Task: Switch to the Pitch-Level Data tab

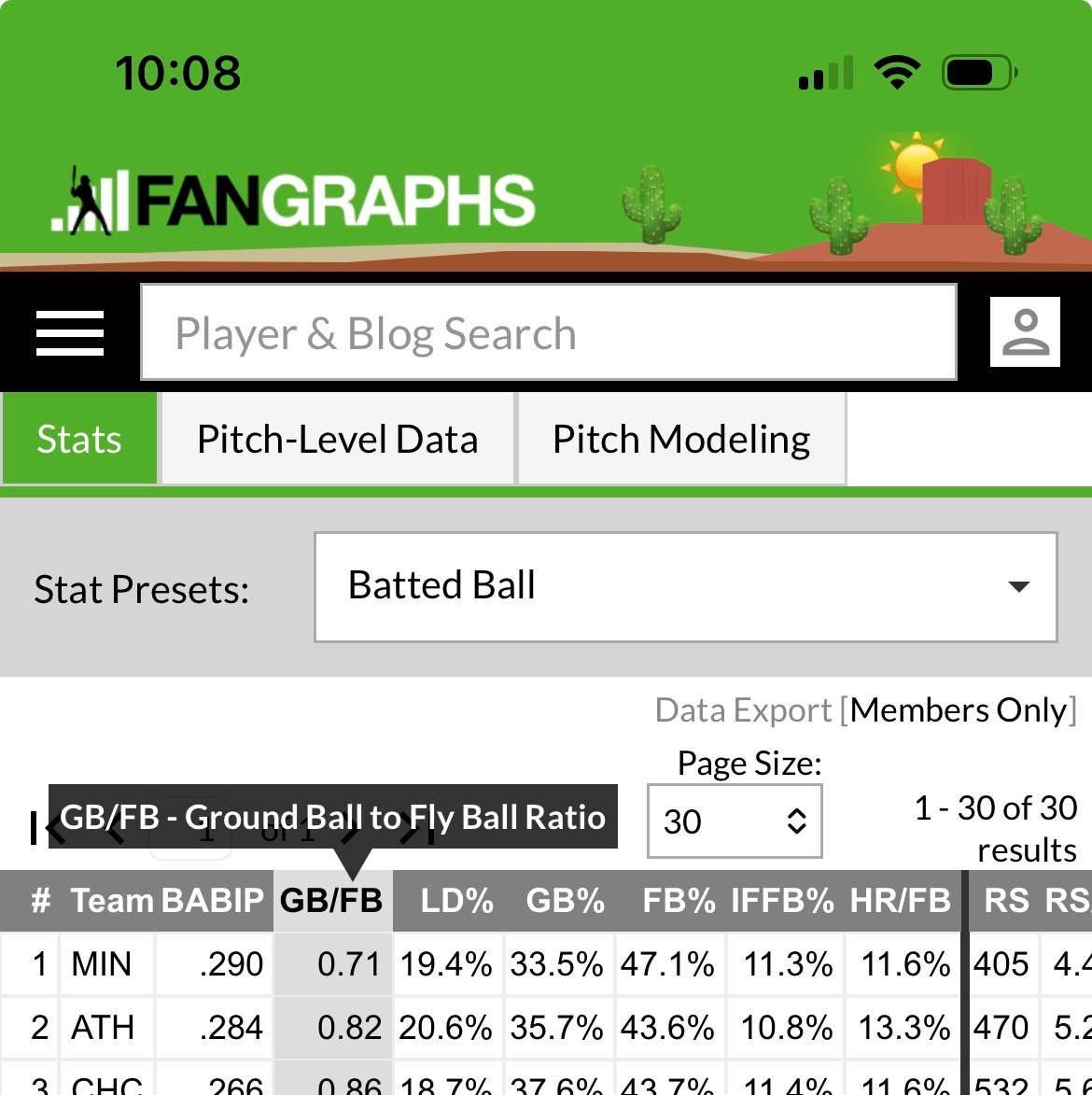Action: (337, 439)
